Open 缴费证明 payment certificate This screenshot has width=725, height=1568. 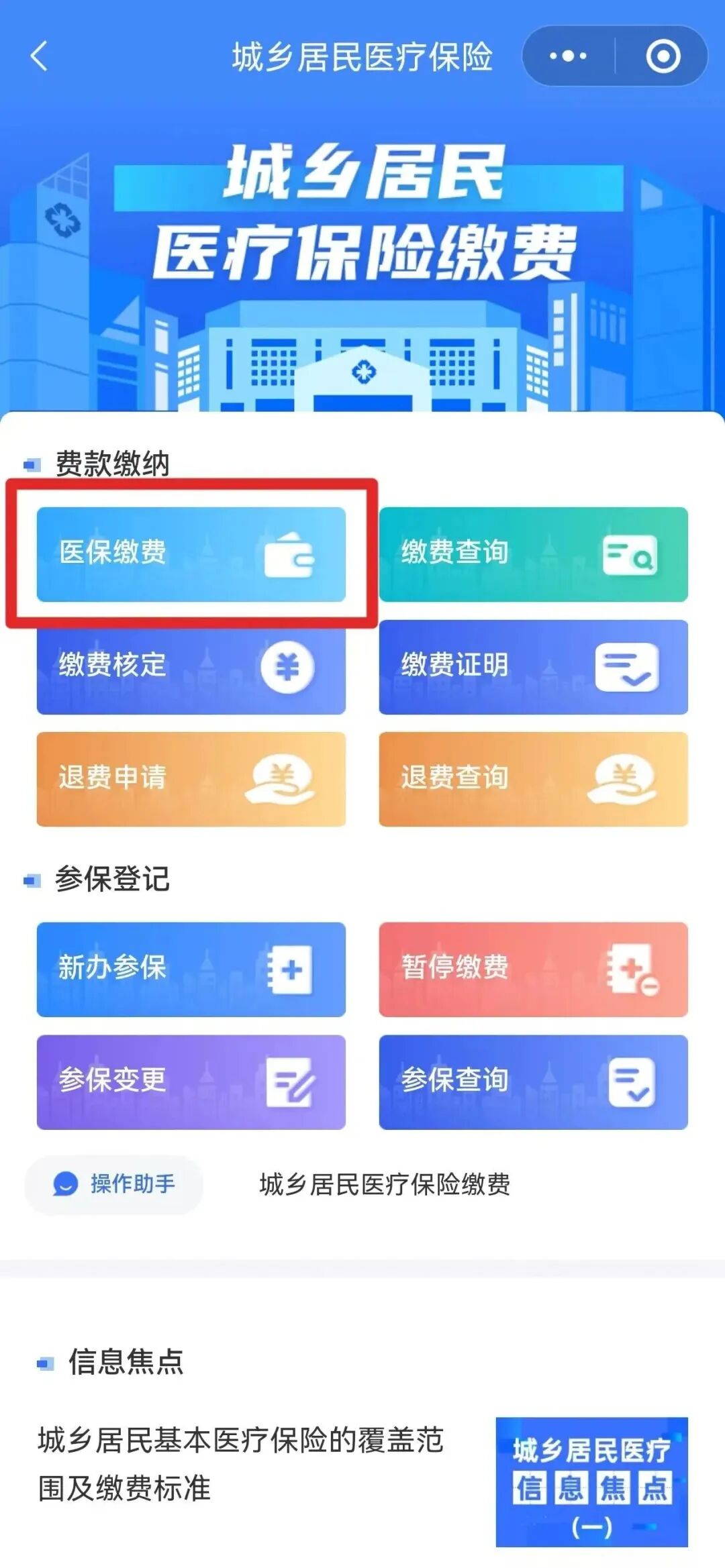coord(533,666)
